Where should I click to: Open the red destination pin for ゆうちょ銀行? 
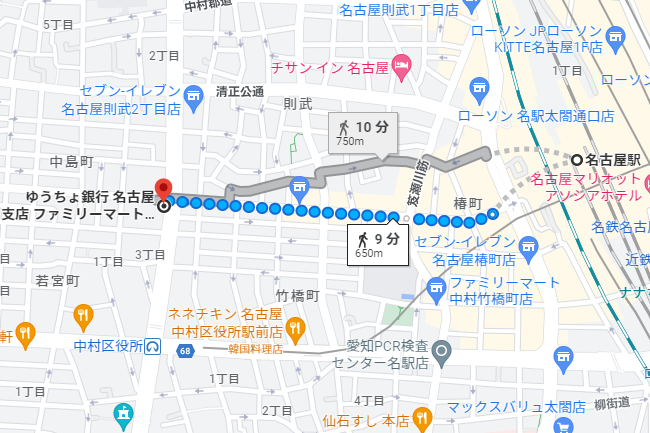tap(165, 189)
